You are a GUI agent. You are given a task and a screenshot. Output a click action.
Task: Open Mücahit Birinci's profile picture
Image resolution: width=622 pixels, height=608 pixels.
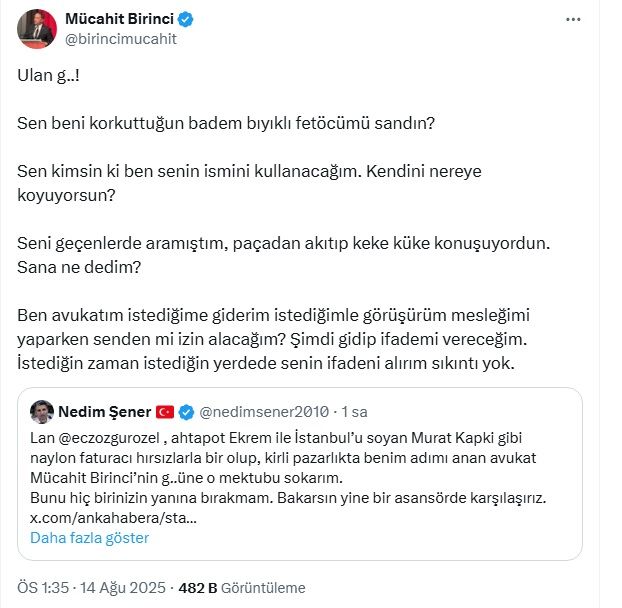[36, 28]
